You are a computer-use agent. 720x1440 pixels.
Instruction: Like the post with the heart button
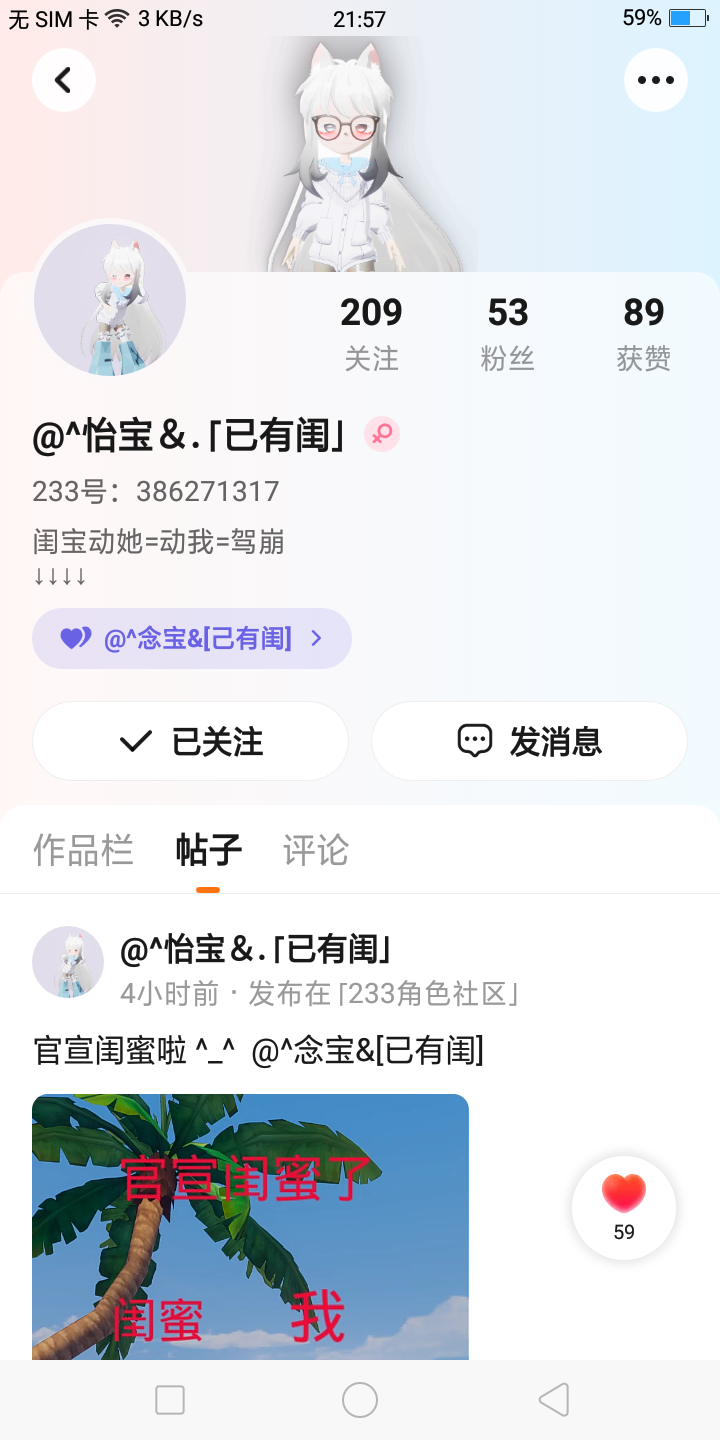click(x=624, y=1208)
